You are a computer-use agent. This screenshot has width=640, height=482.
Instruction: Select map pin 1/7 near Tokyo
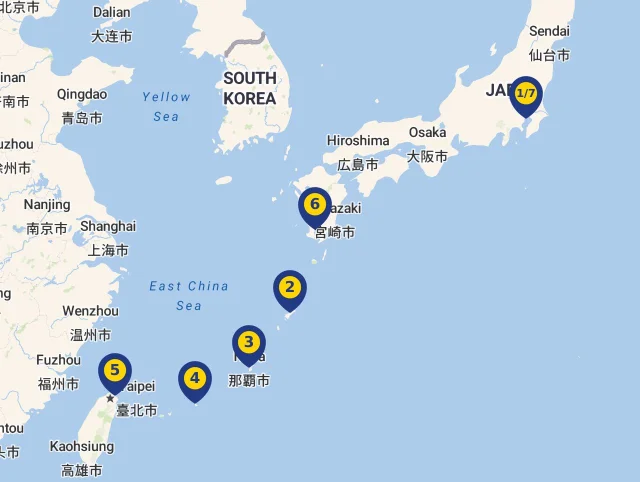(525, 94)
